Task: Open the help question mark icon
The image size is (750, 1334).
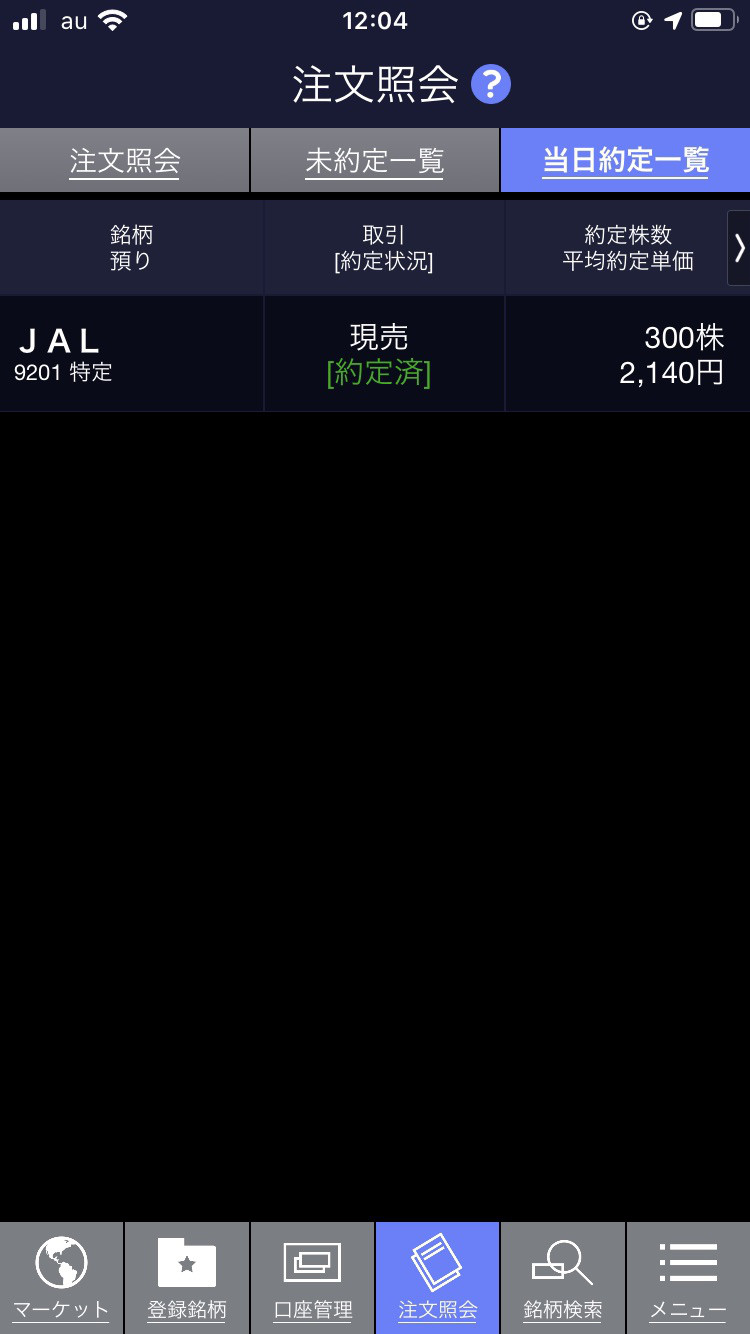Action: [x=491, y=85]
